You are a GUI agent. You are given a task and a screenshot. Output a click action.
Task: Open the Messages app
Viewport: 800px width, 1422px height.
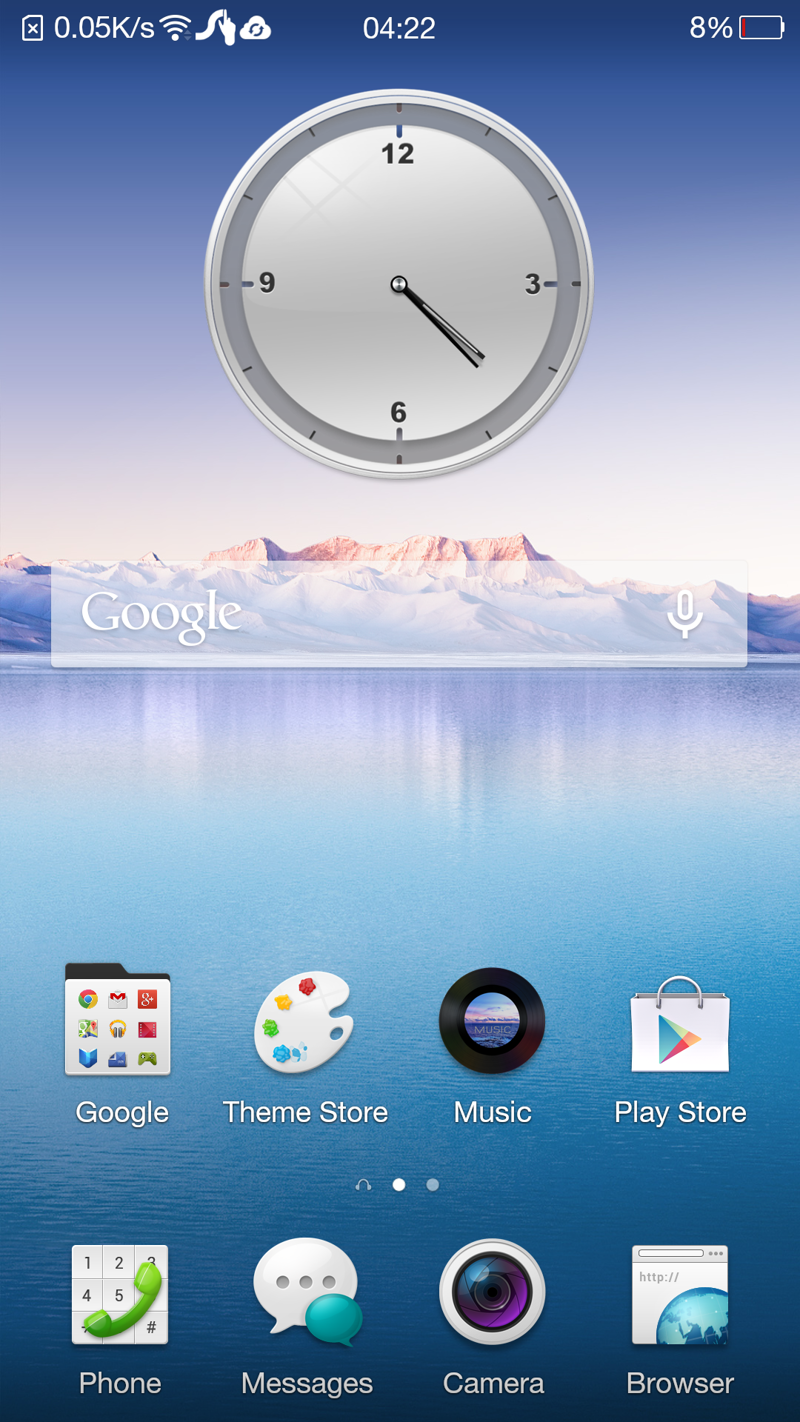tap(306, 1294)
